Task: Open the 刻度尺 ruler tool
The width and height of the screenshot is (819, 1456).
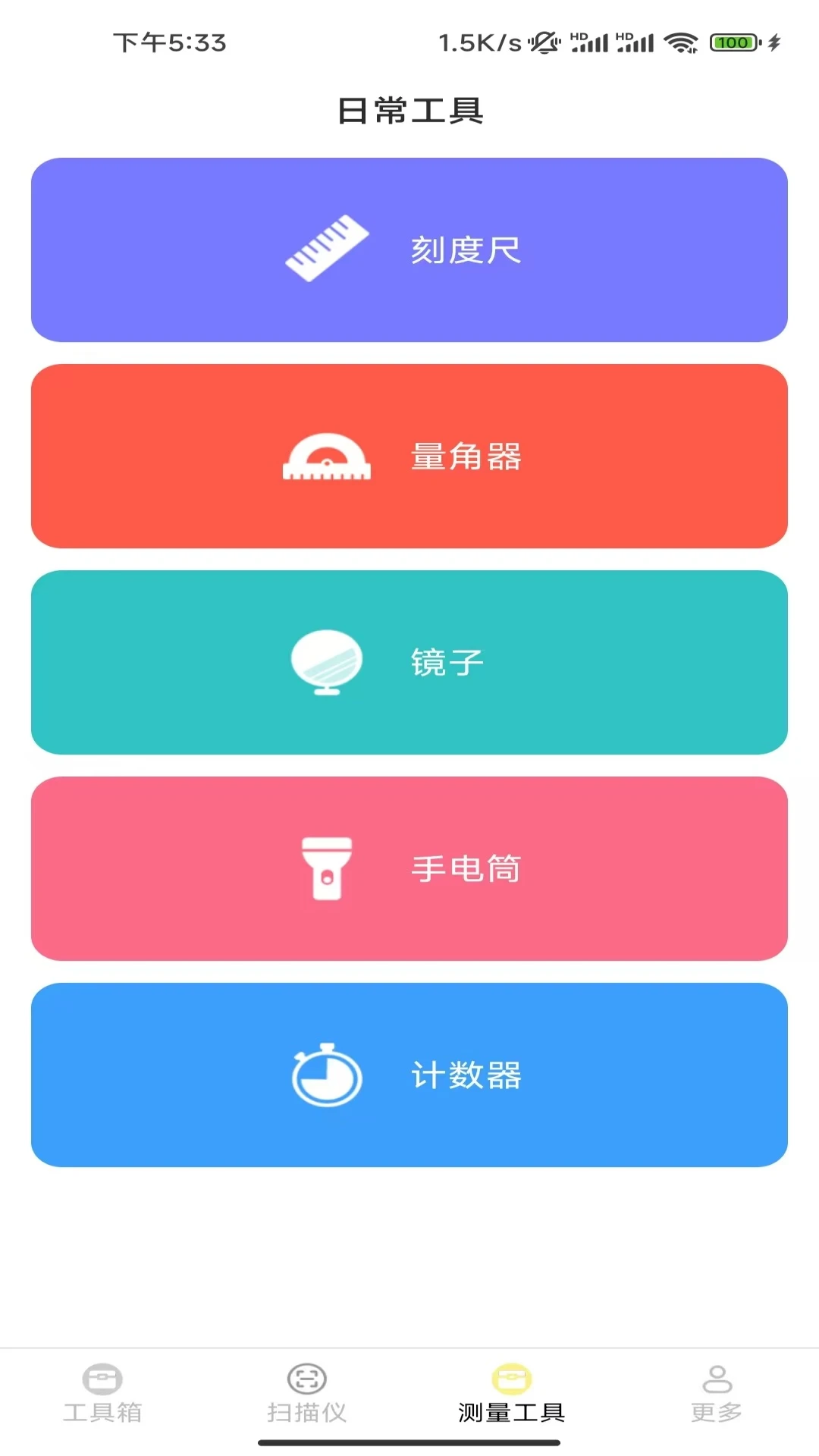Action: click(409, 250)
